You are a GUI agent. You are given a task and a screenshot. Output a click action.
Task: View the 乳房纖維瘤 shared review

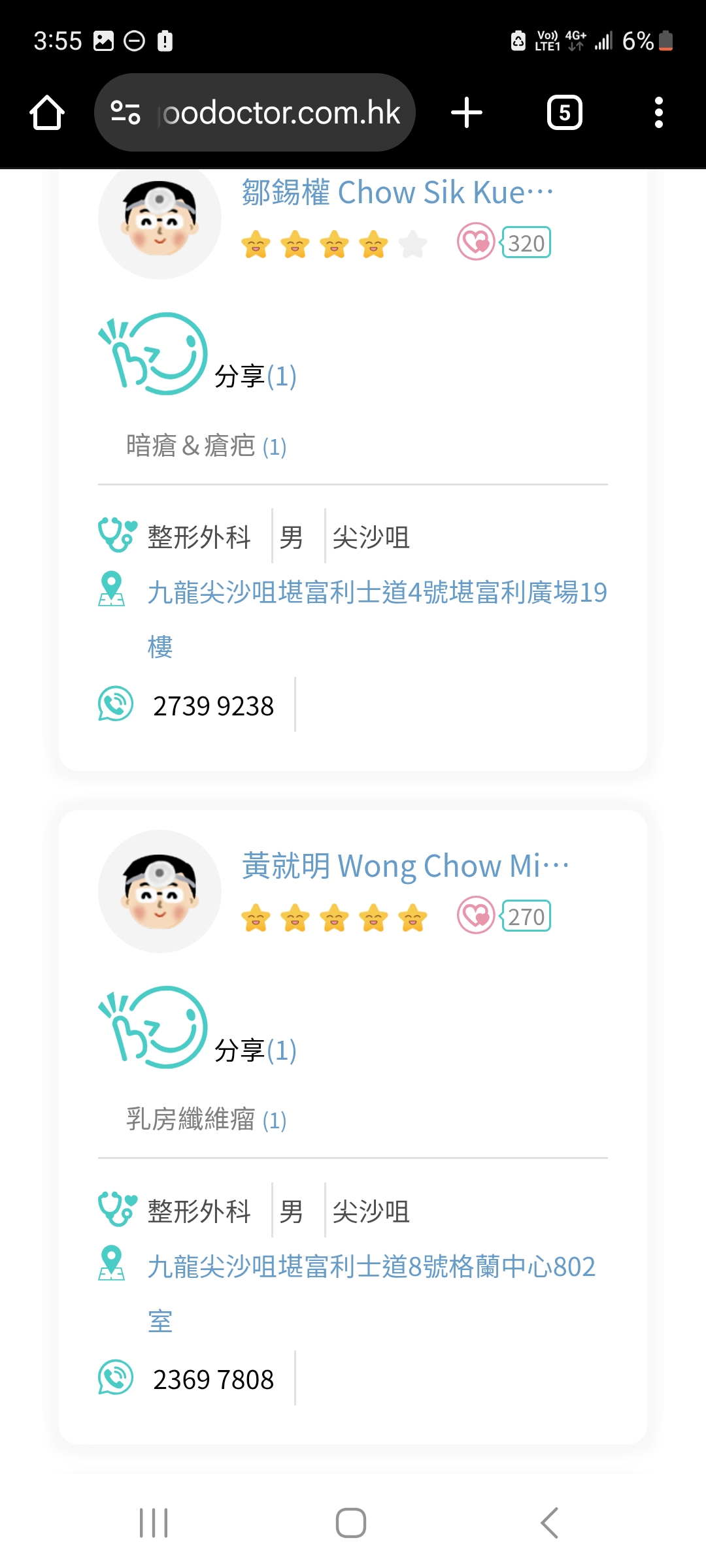(x=206, y=1120)
